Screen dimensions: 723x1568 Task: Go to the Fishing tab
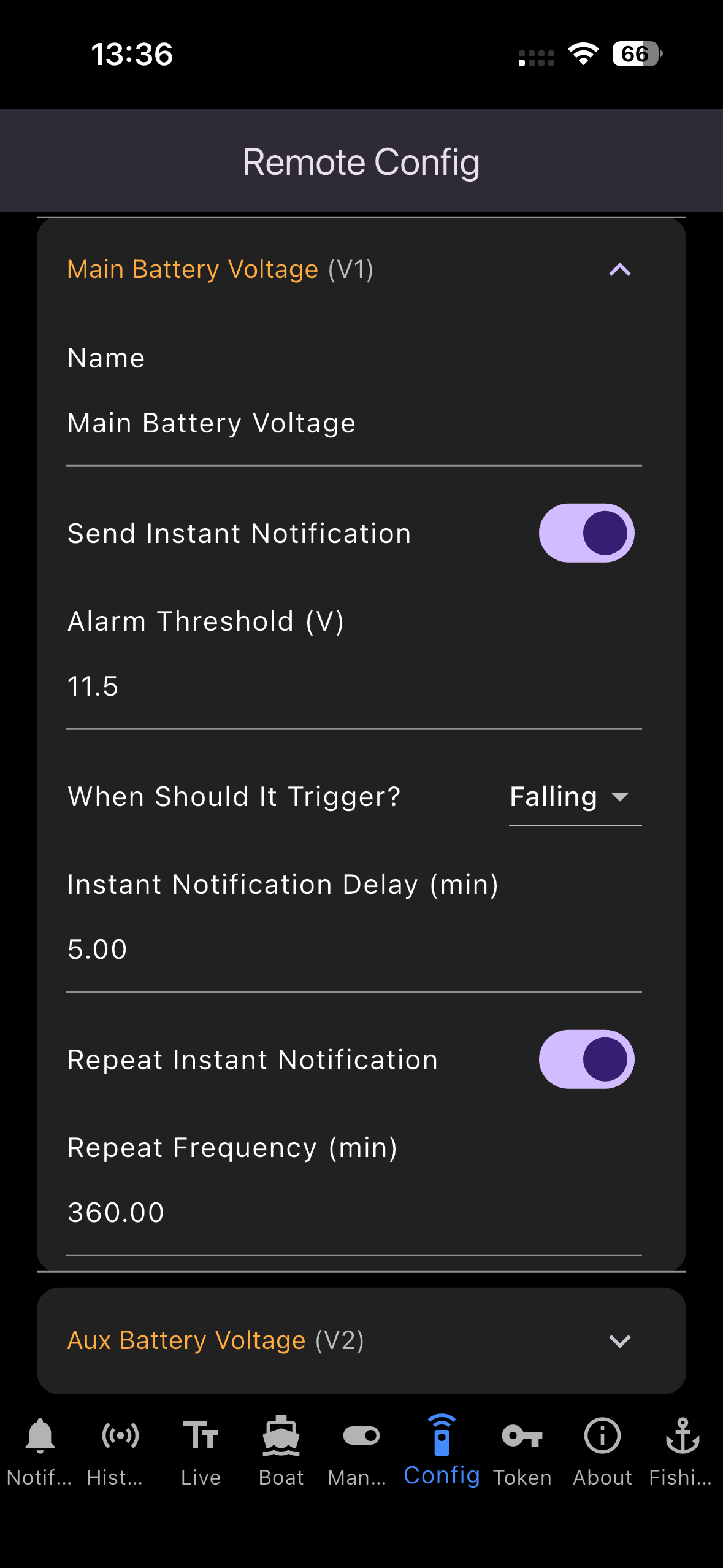point(682,1451)
